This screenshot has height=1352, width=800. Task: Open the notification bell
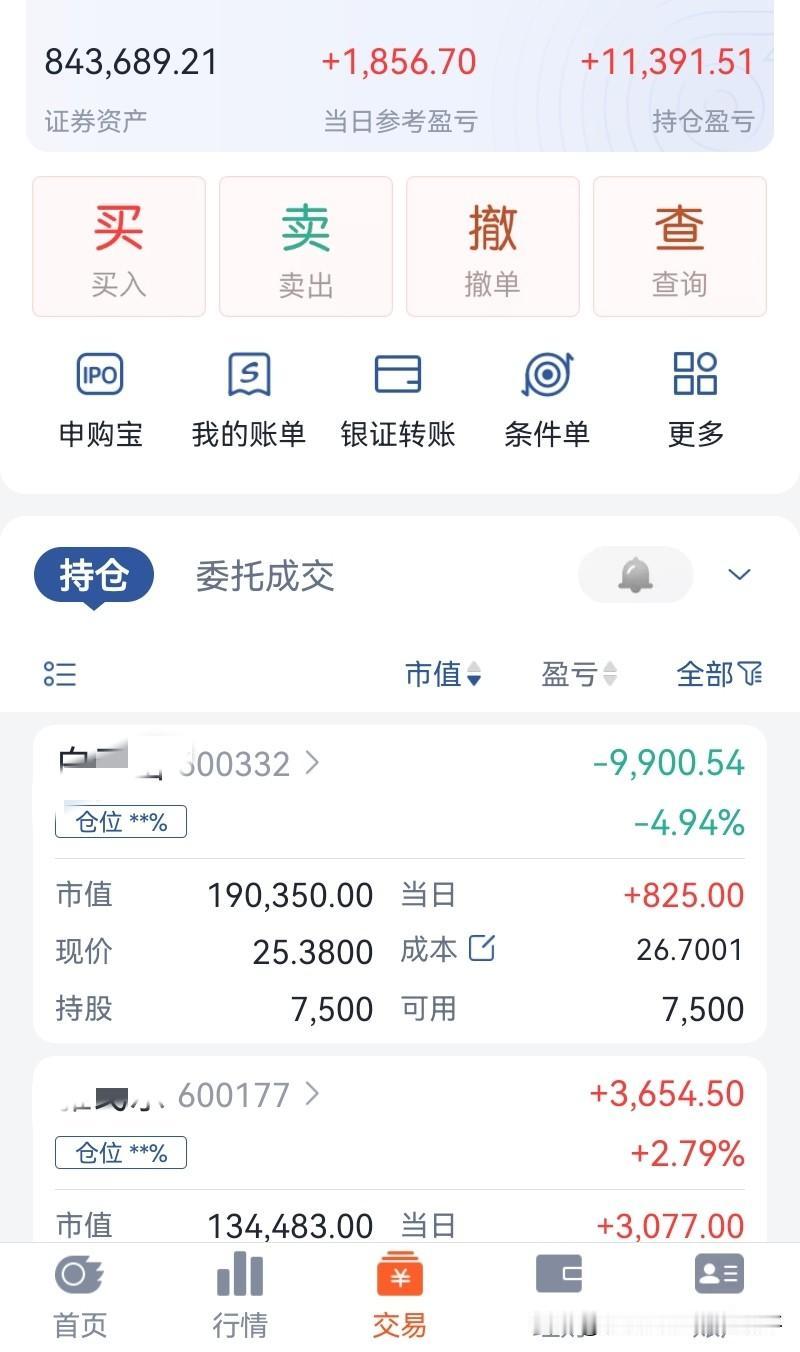click(635, 574)
